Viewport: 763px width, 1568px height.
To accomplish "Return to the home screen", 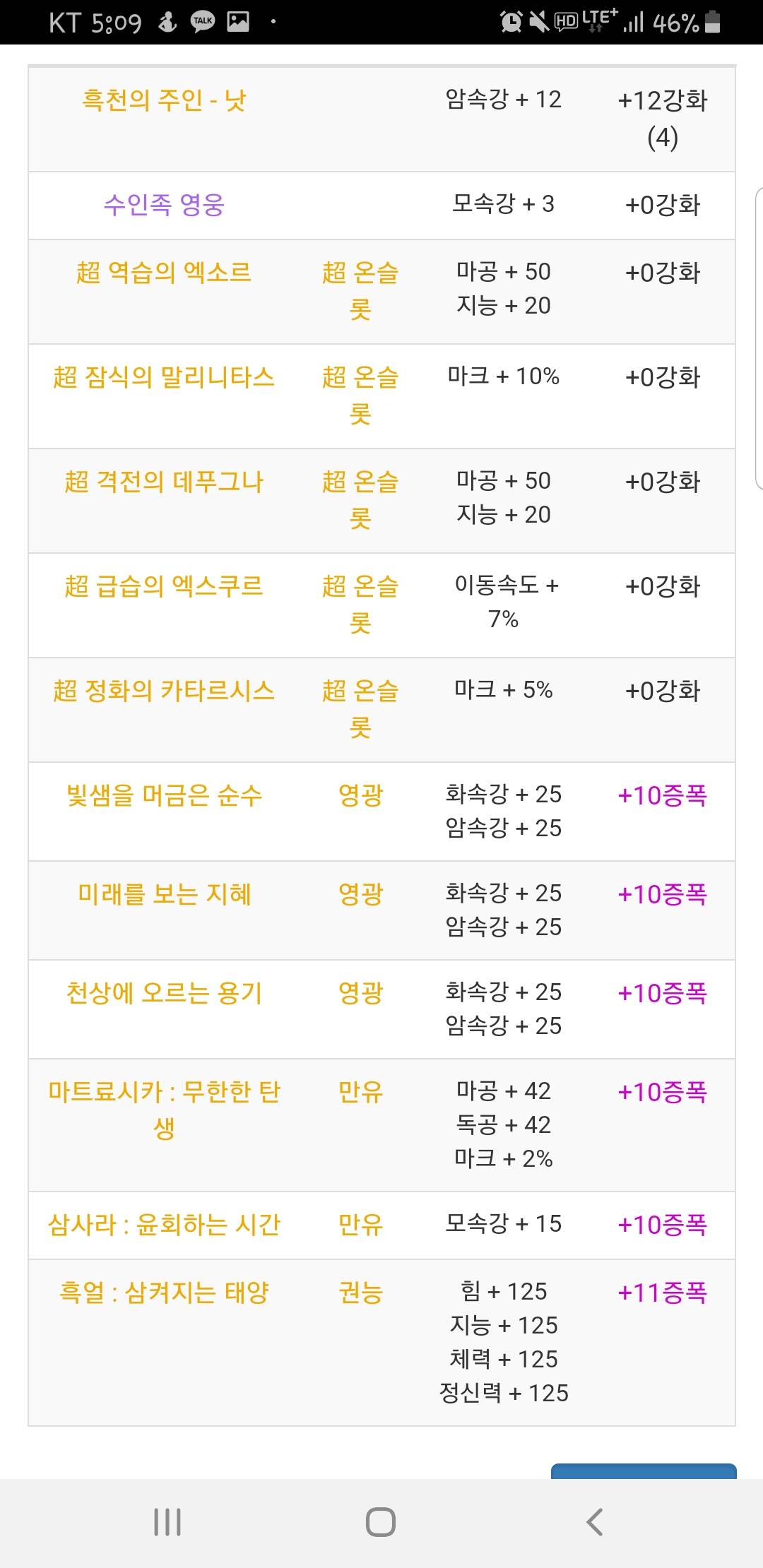I will point(381,1521).
